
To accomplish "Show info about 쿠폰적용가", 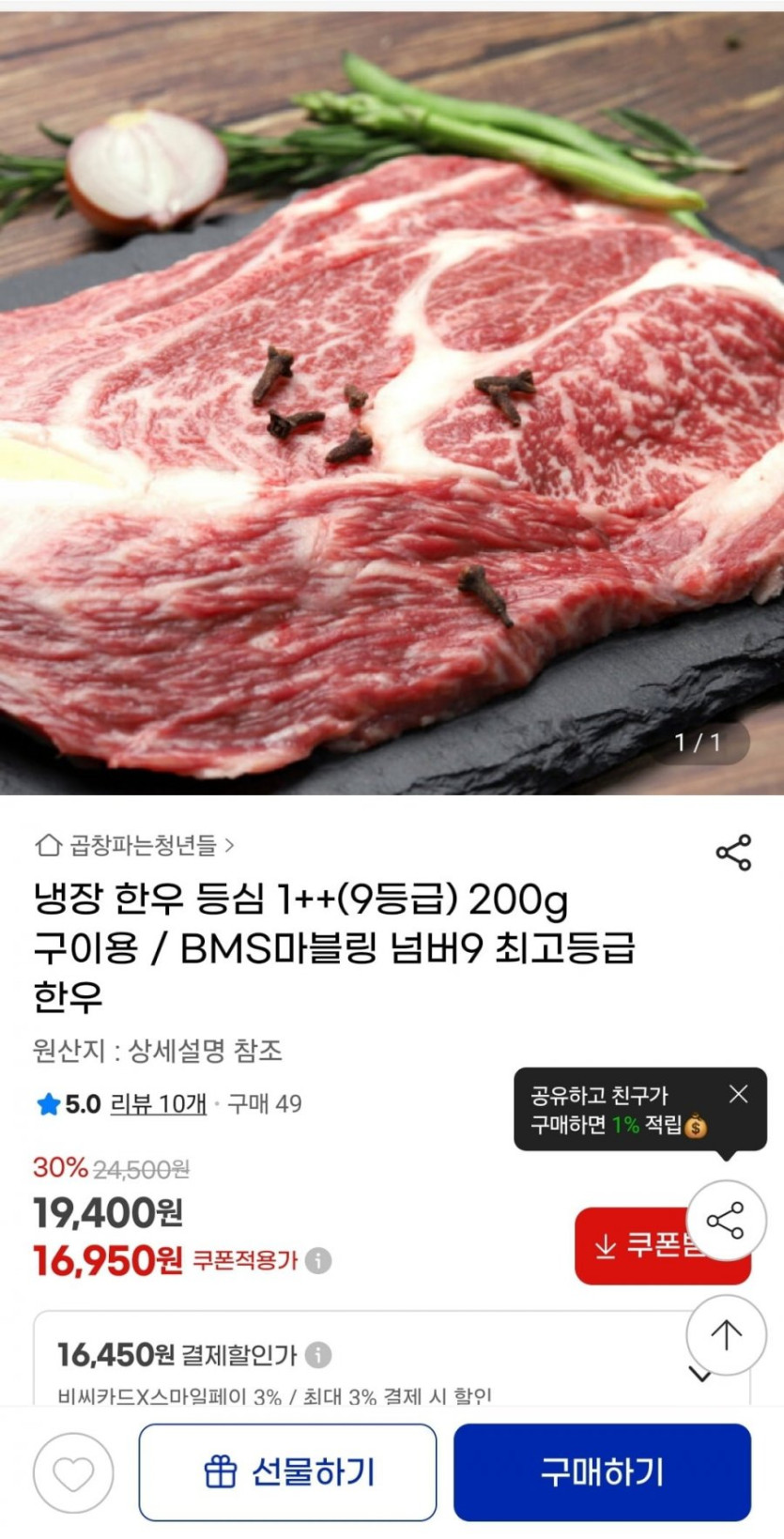I will tap(318, 1260).
